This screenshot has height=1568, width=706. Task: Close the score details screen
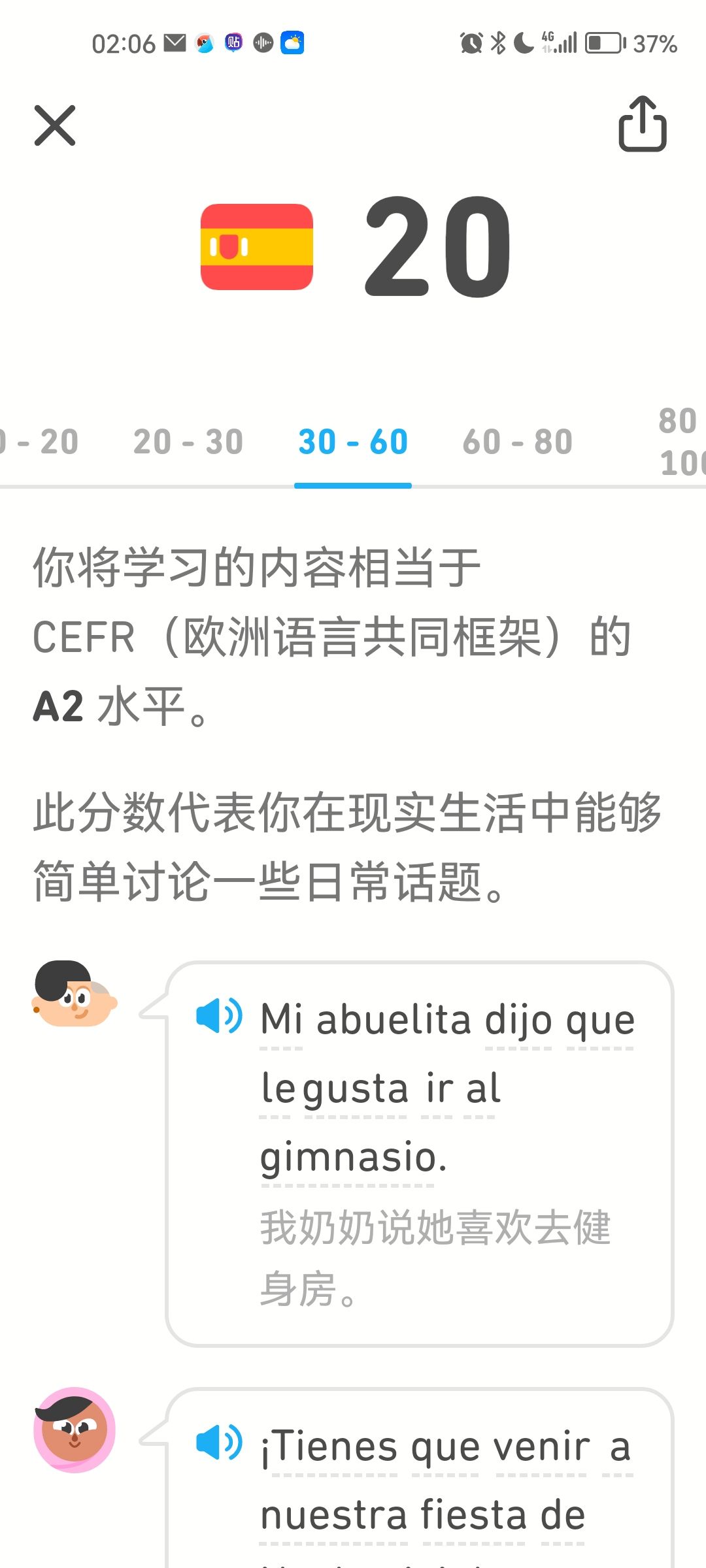pos(55,125)
